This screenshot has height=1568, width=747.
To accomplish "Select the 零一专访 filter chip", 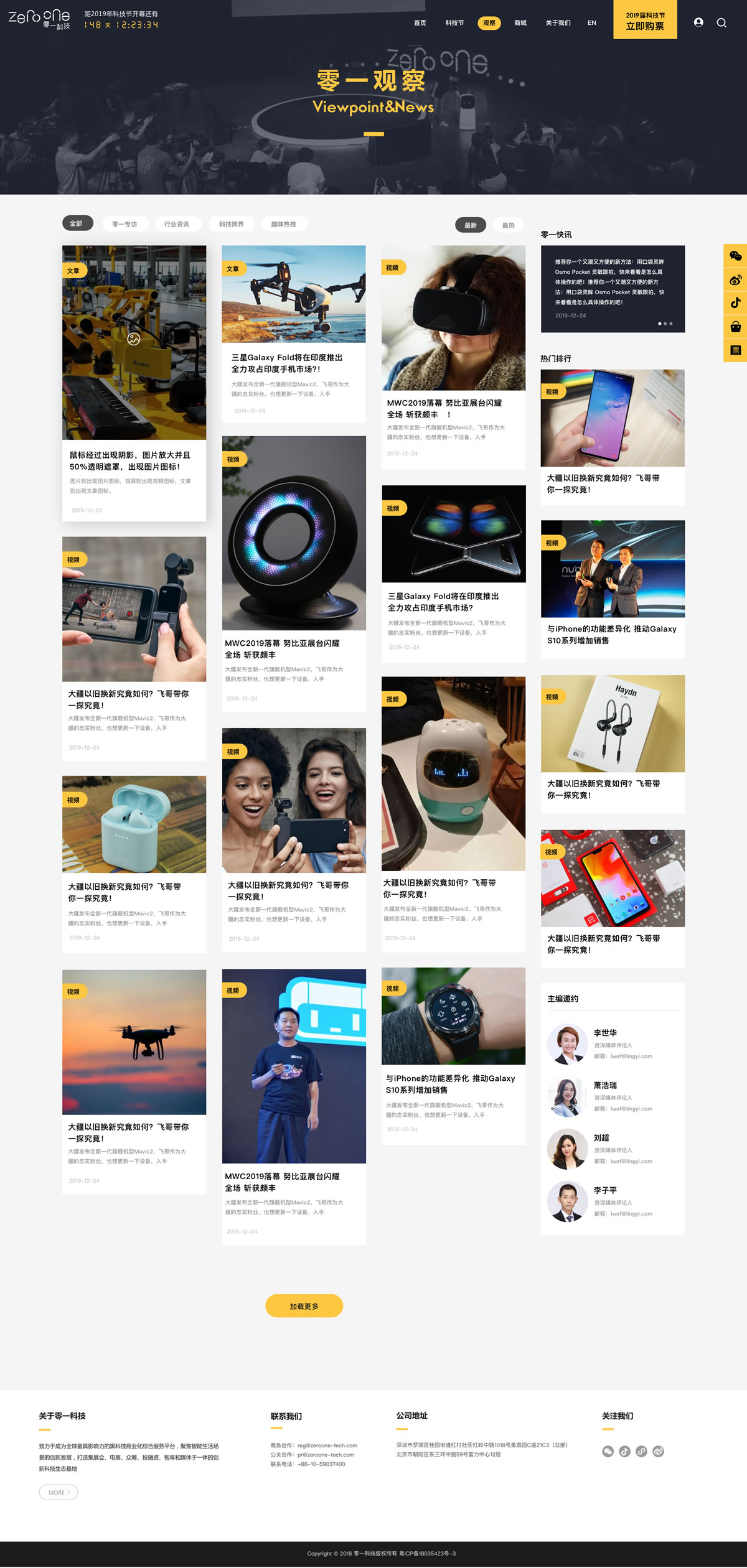I will pos(125,224).
